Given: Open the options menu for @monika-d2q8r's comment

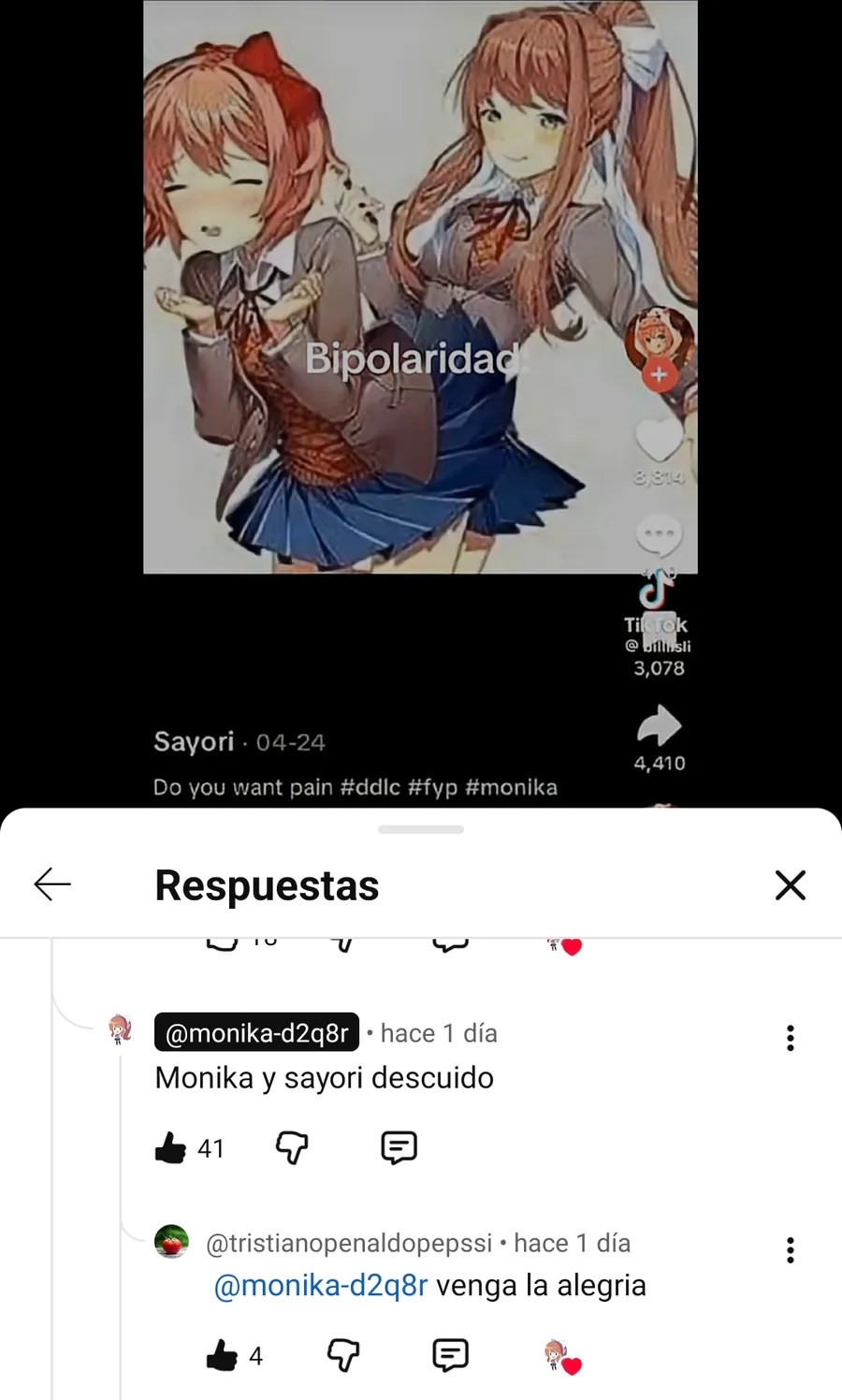Looking at the screenshot, I should [x=791, y=1038].
